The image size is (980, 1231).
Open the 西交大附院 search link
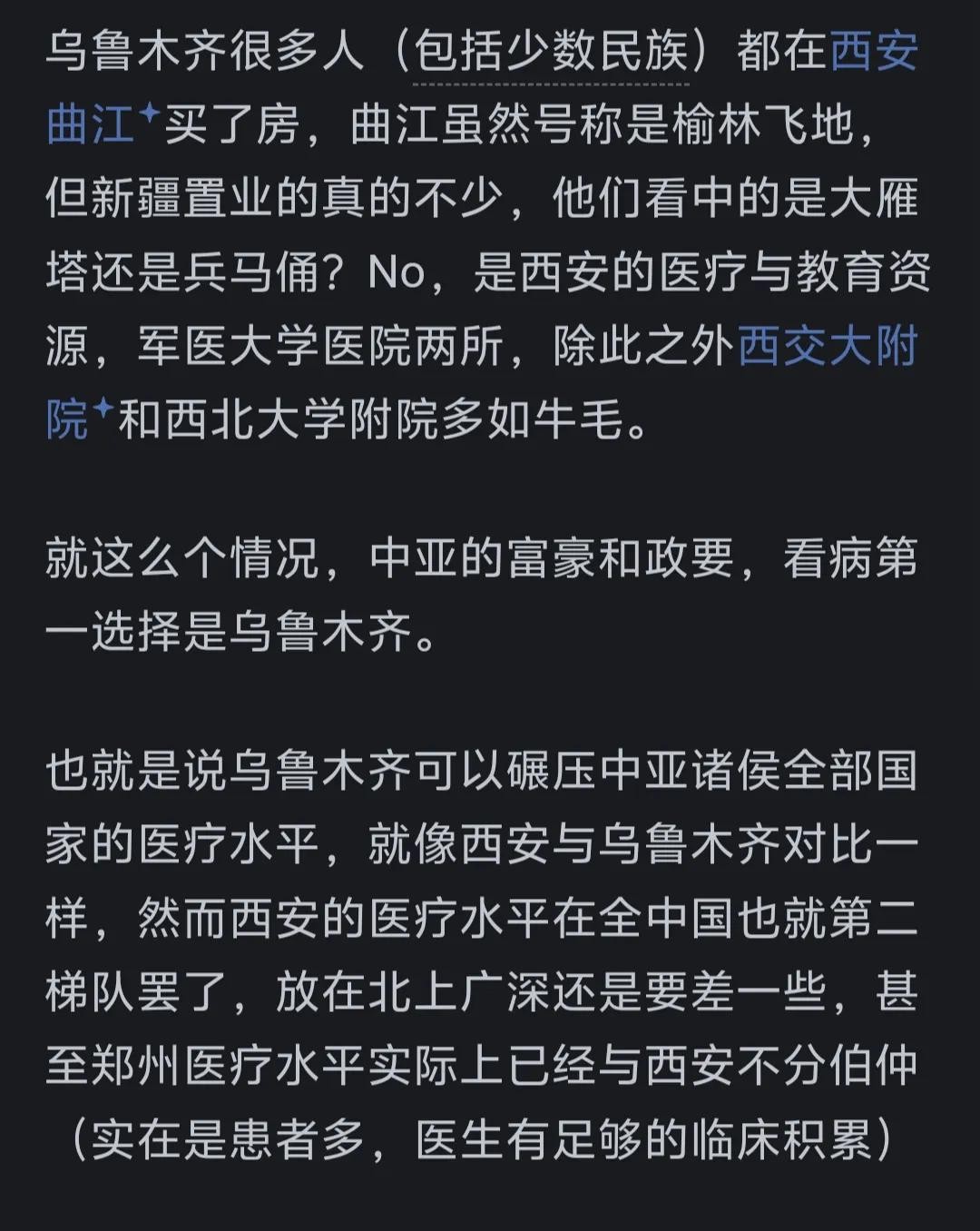pos(828,346)
